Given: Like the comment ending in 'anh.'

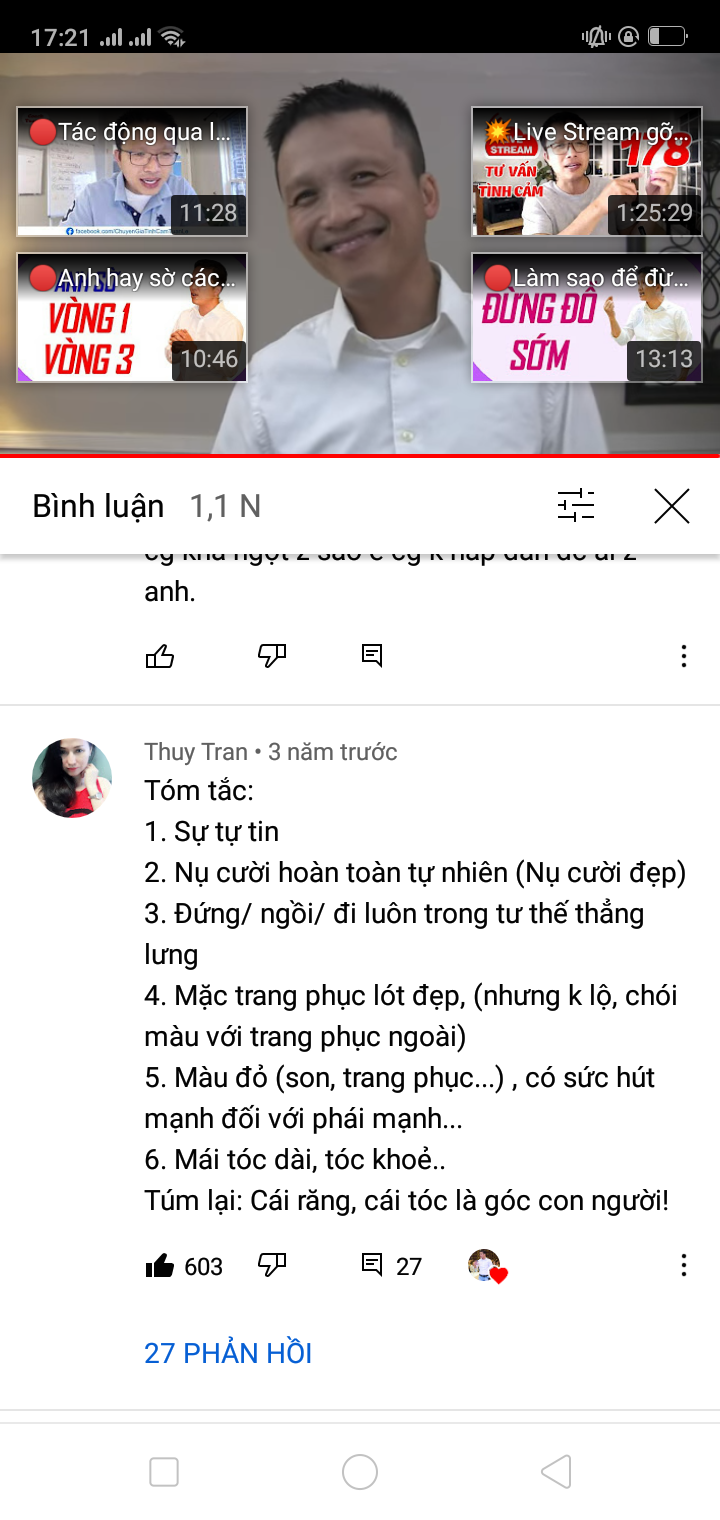Looking at the screenshot, I should point(160,656).
